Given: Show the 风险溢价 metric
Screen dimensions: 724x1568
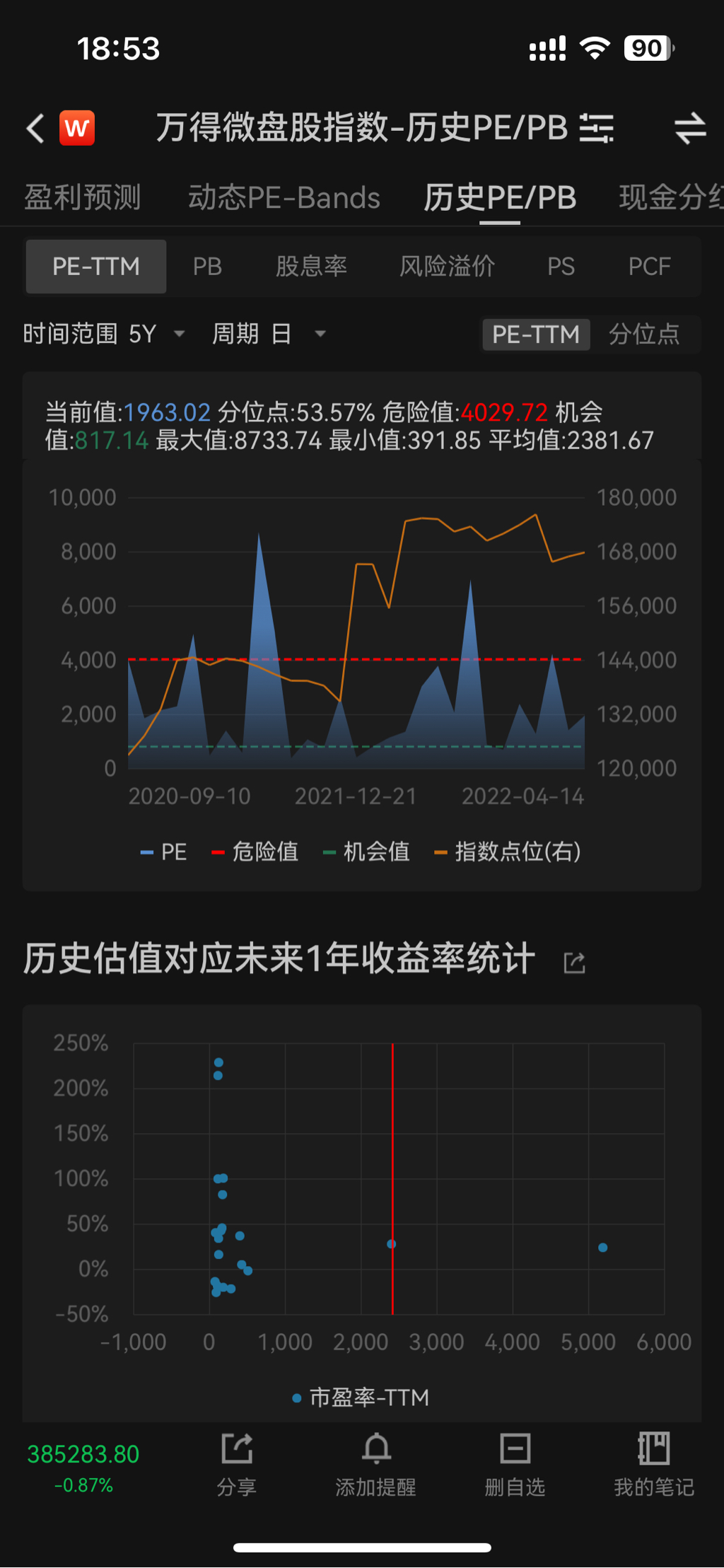Looking at the screenshot, I should [447, 267].
